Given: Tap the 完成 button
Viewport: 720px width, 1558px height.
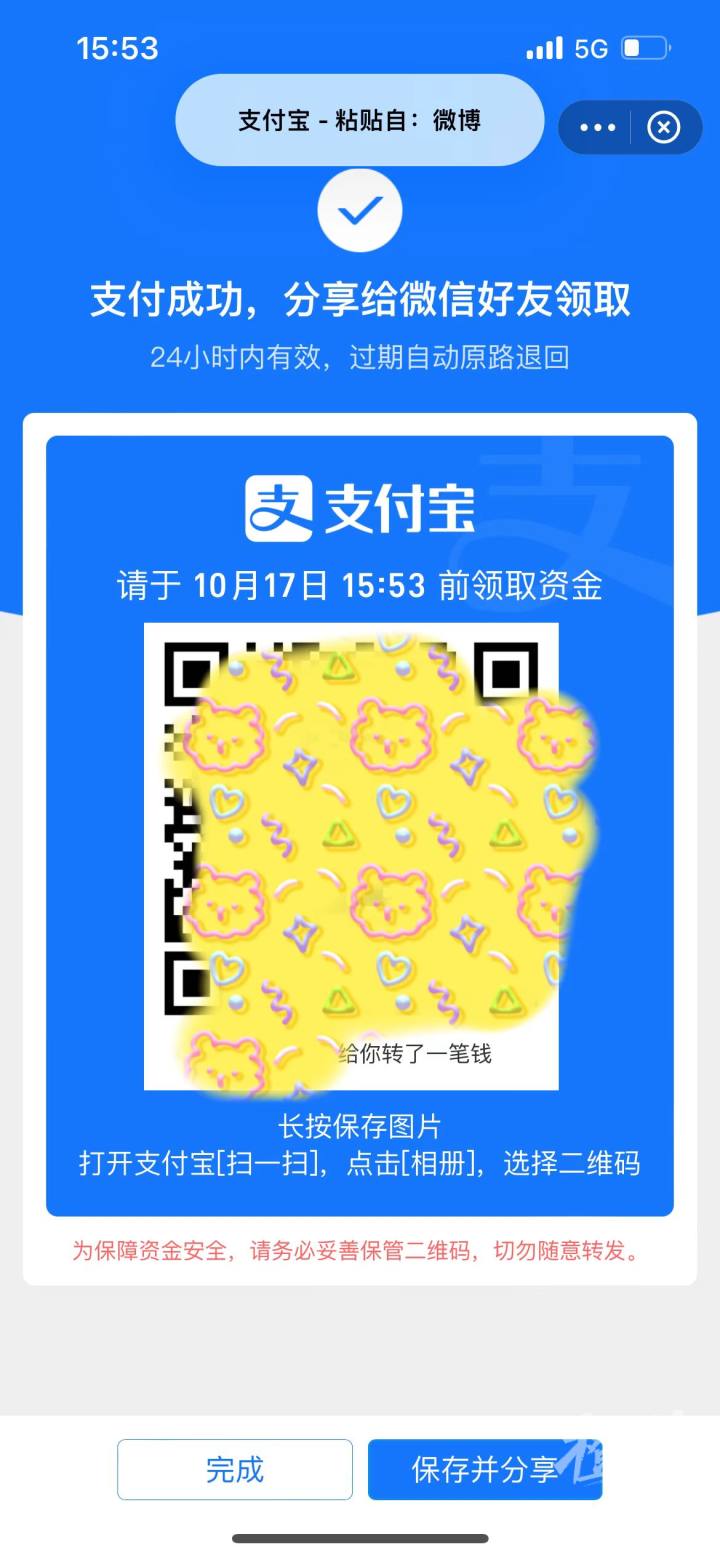Looking at the screenshot, I should tap(235, 1469).
